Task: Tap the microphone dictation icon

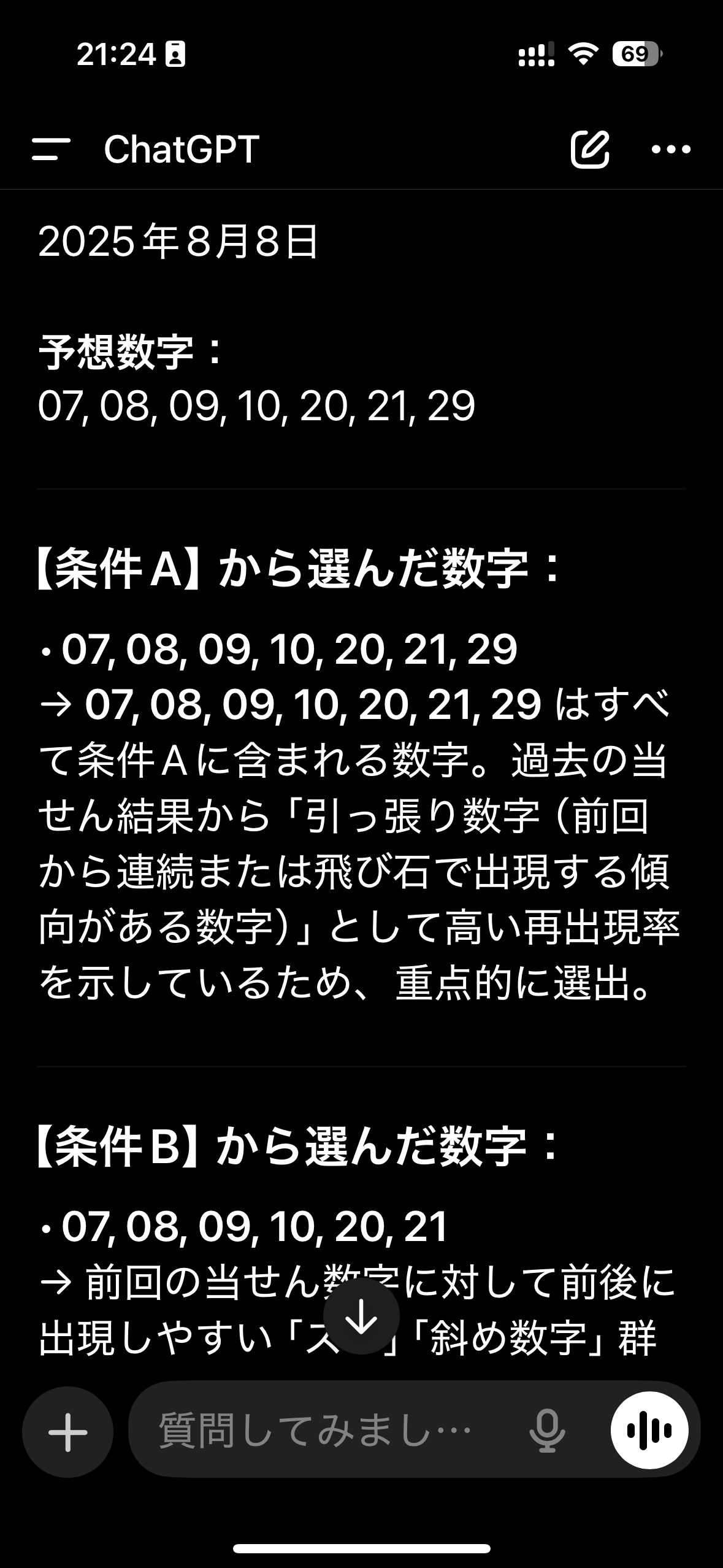Action: [x=546, y=1432]
